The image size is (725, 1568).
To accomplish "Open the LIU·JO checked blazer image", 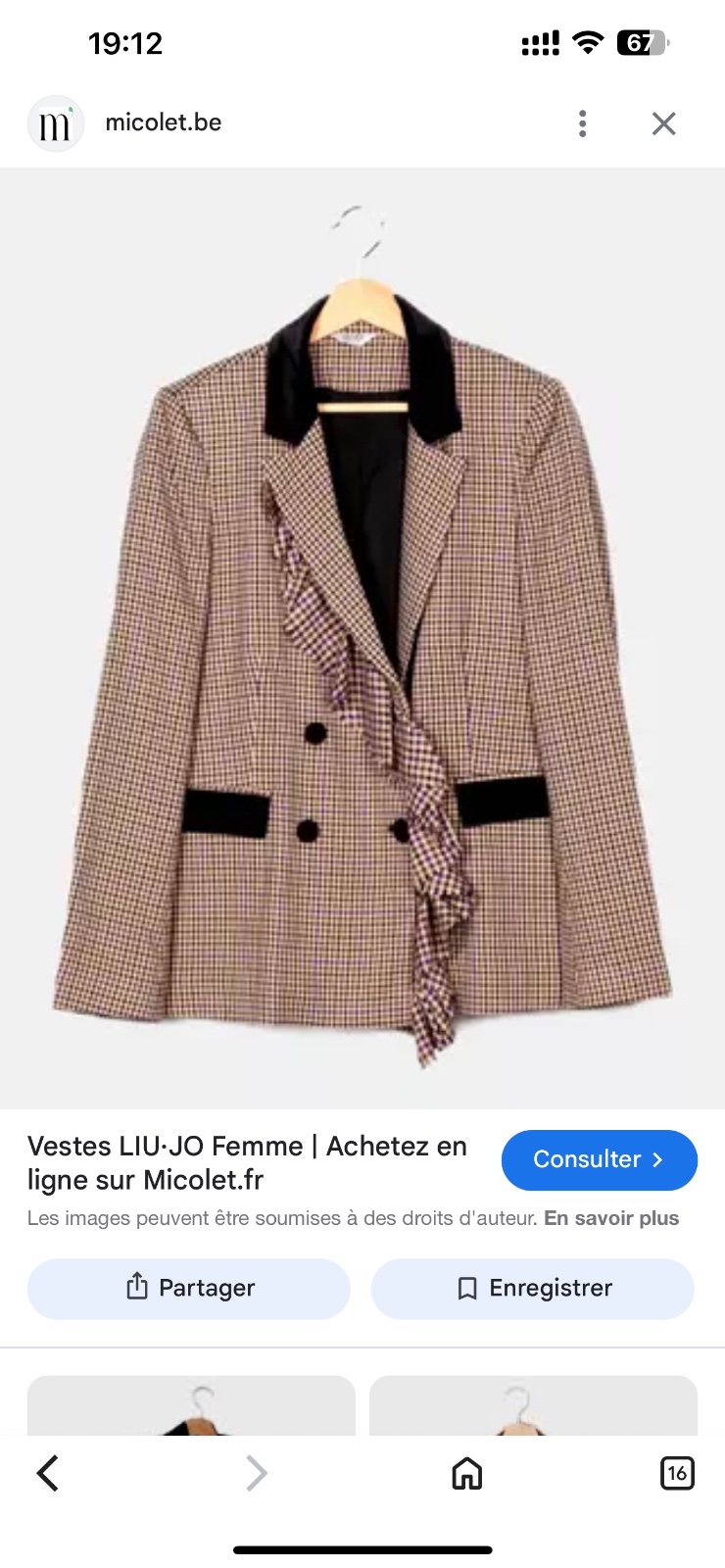I will pos(362,638).
